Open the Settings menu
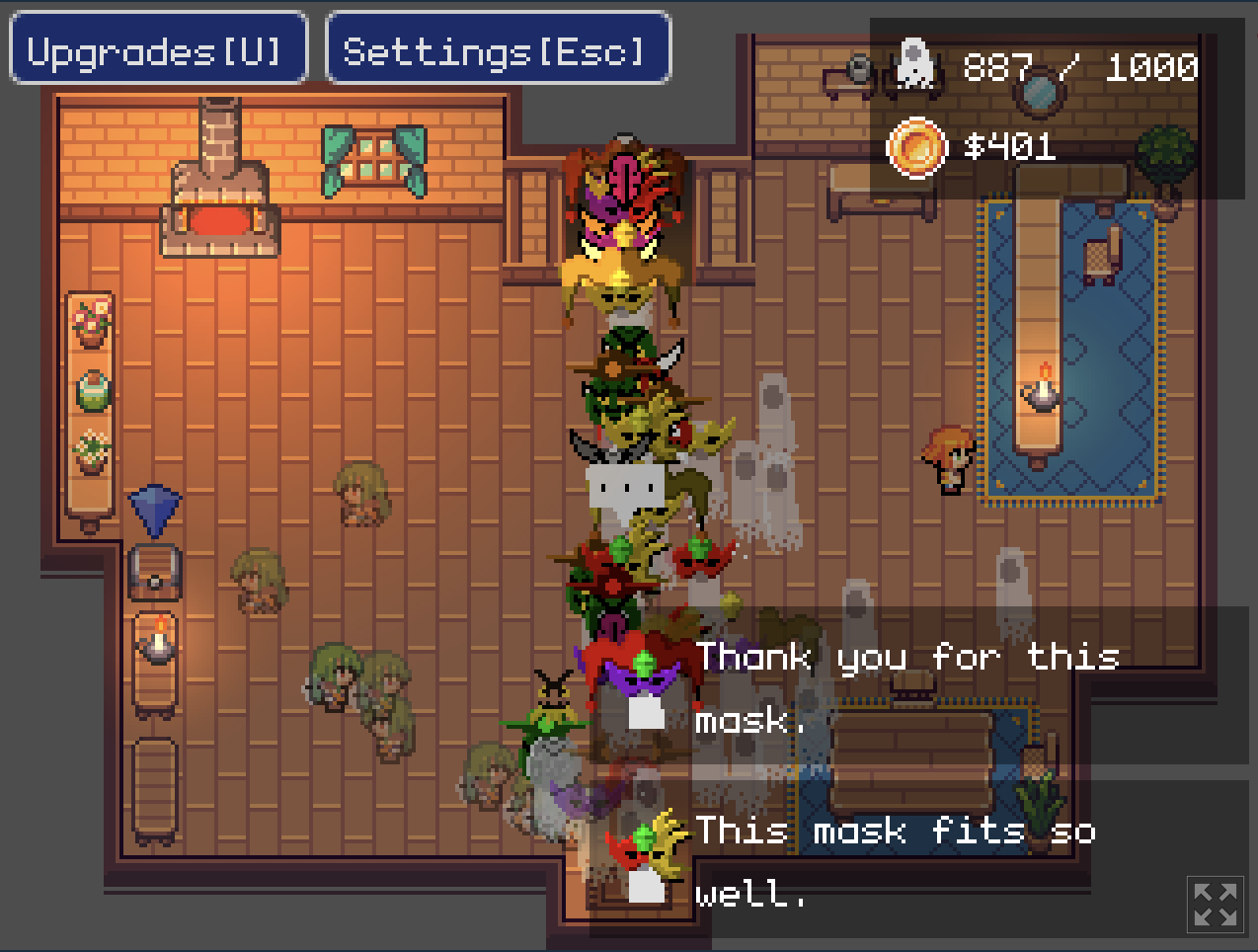The width and height of the screenshot is (1258, 952). point(498,49)
